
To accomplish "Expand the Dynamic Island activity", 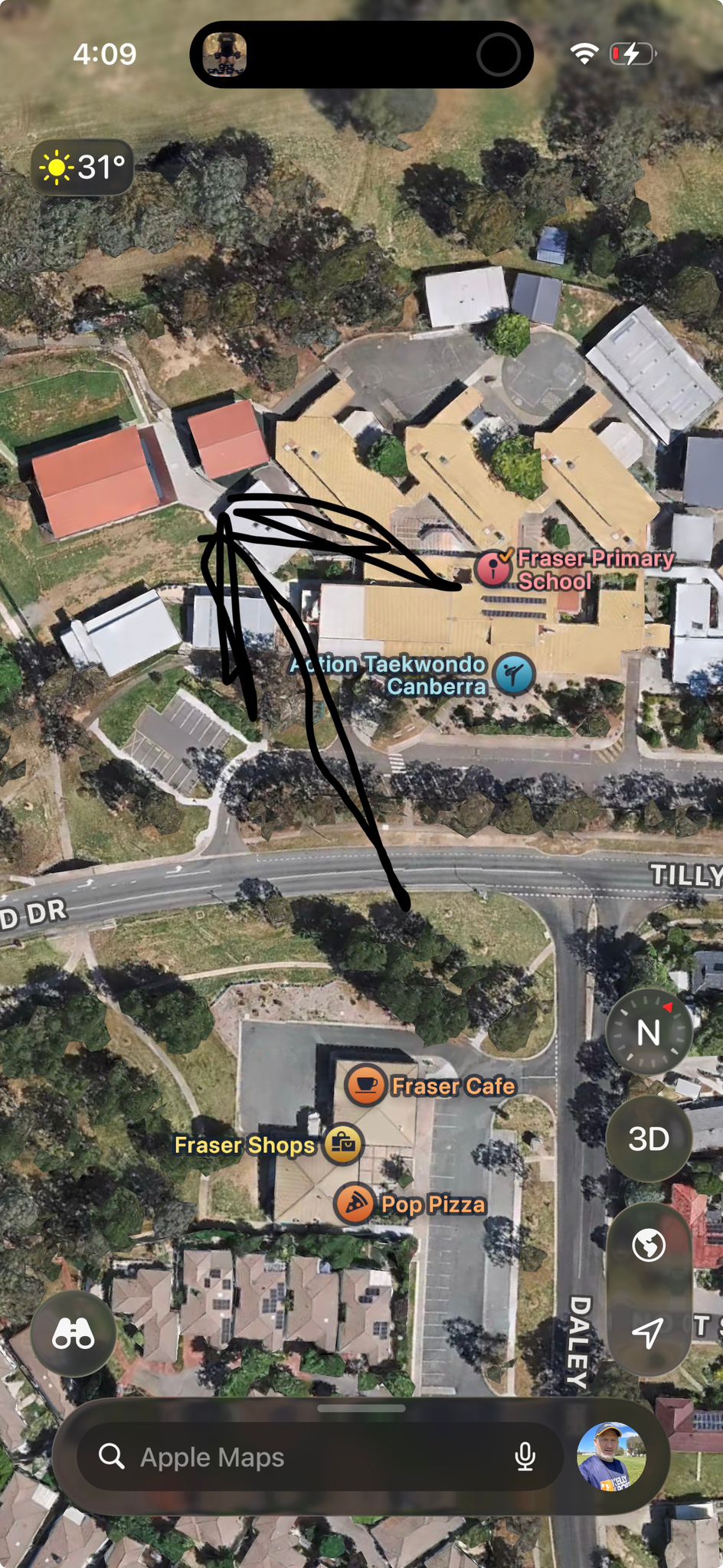I will (x=361, y=54).
